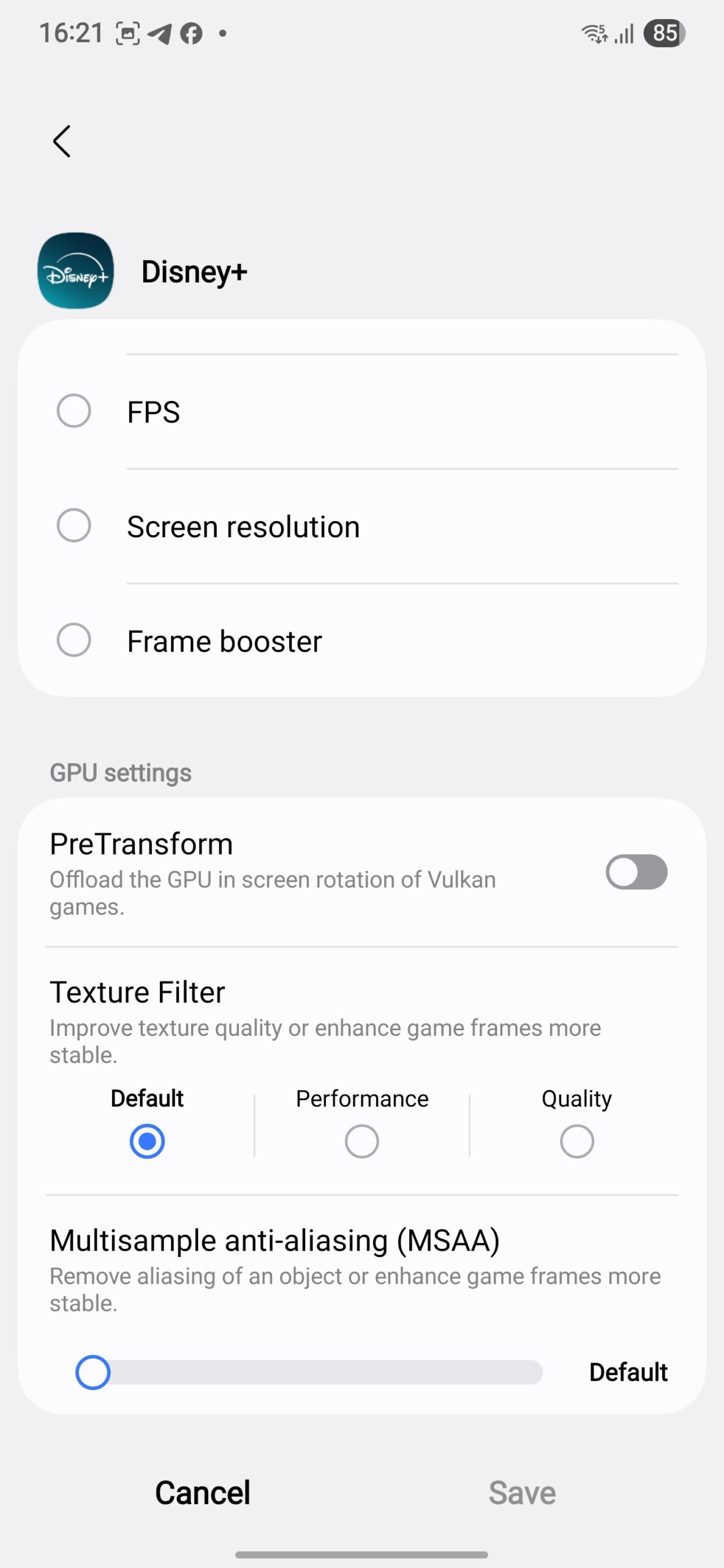Screen dimensions: 724x1568
Task: Set texture filter to Performance
Action: pyautogui.click(x=361, y=1141)
